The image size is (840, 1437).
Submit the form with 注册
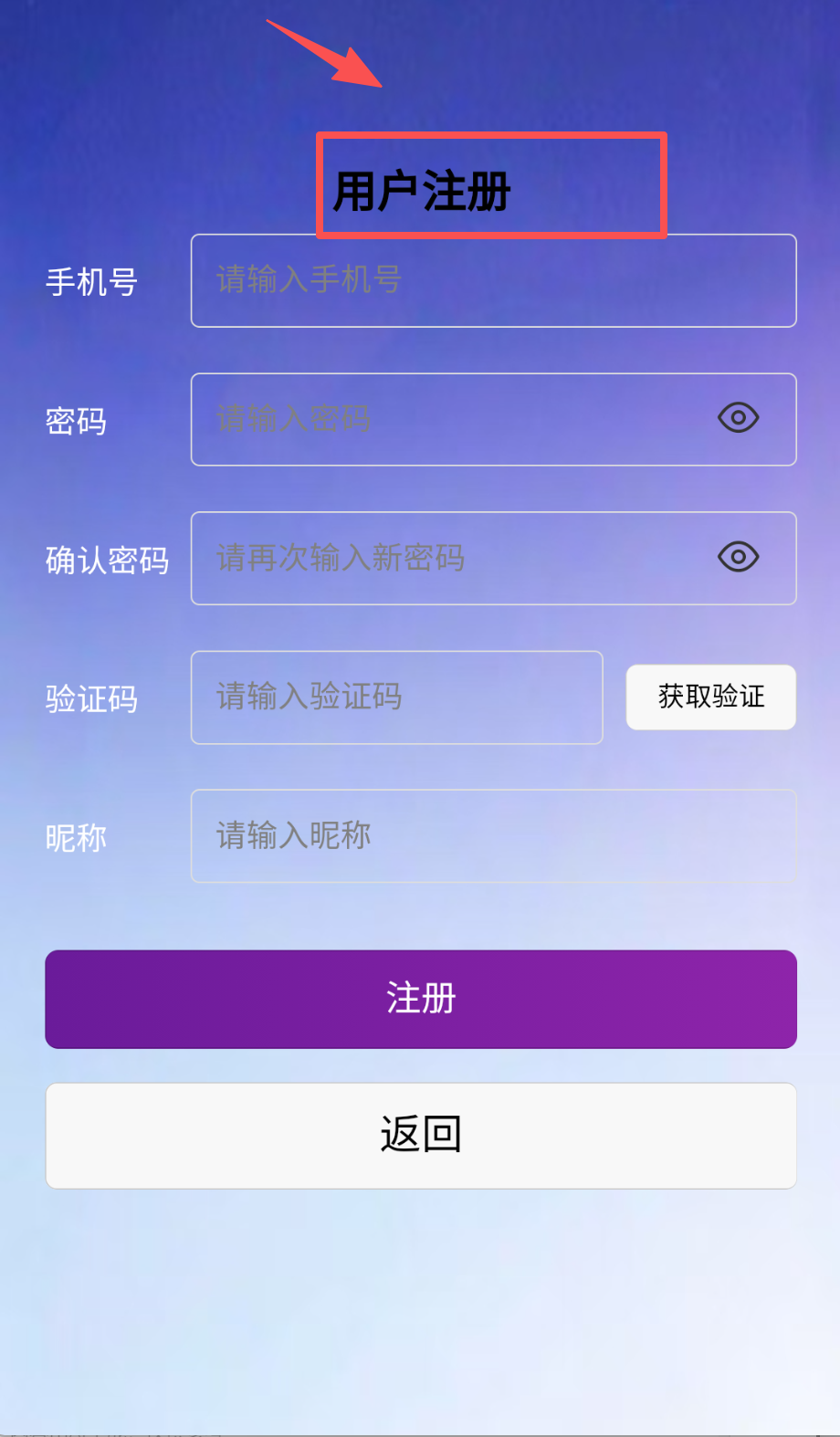[421, 999]
